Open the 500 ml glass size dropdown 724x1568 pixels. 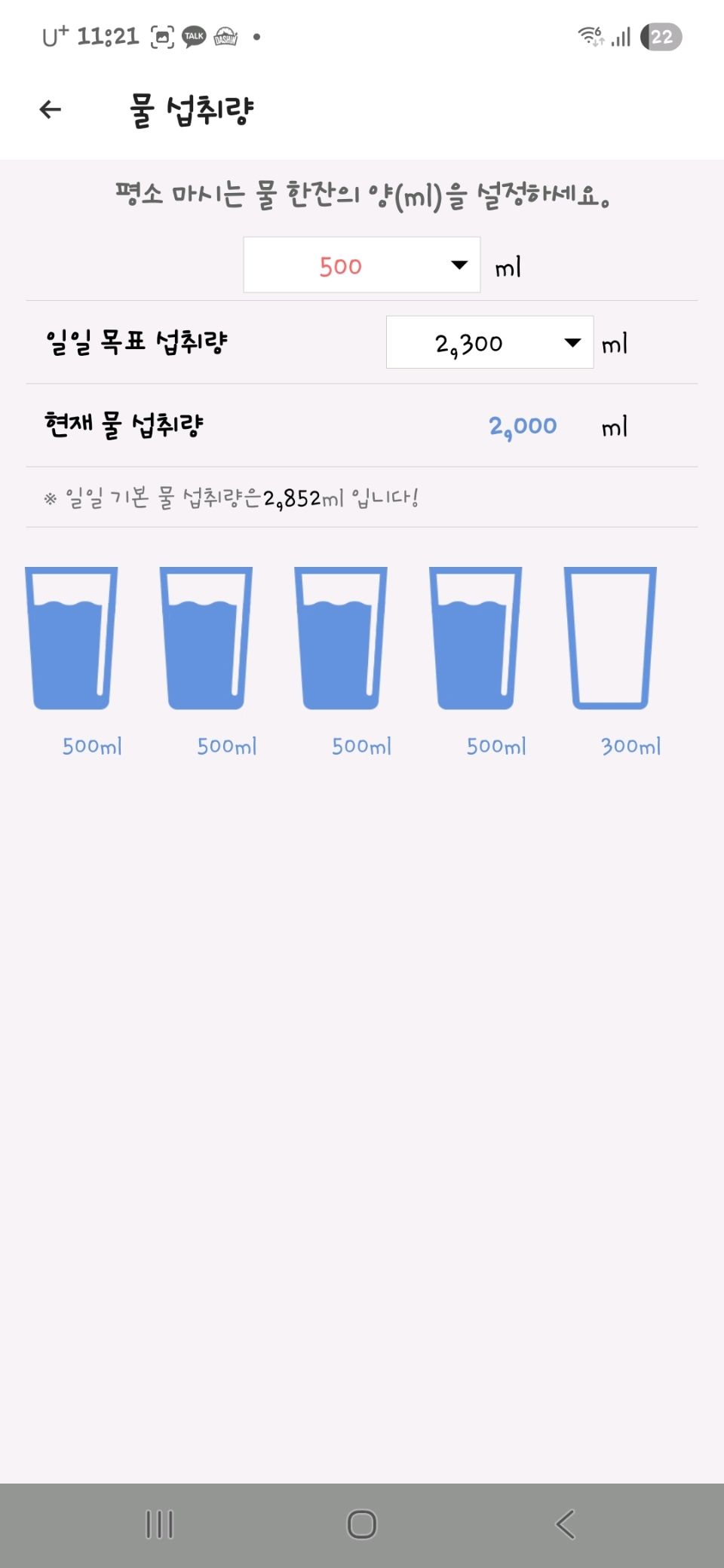[361, 265]
